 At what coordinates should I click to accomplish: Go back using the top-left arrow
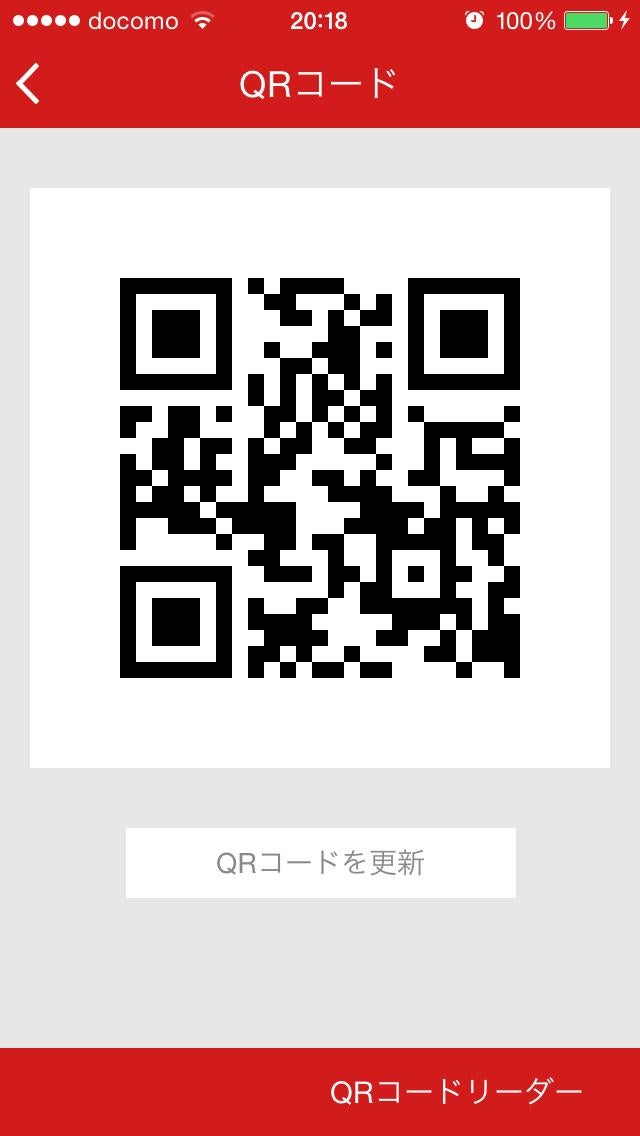(x=28, y=83)
